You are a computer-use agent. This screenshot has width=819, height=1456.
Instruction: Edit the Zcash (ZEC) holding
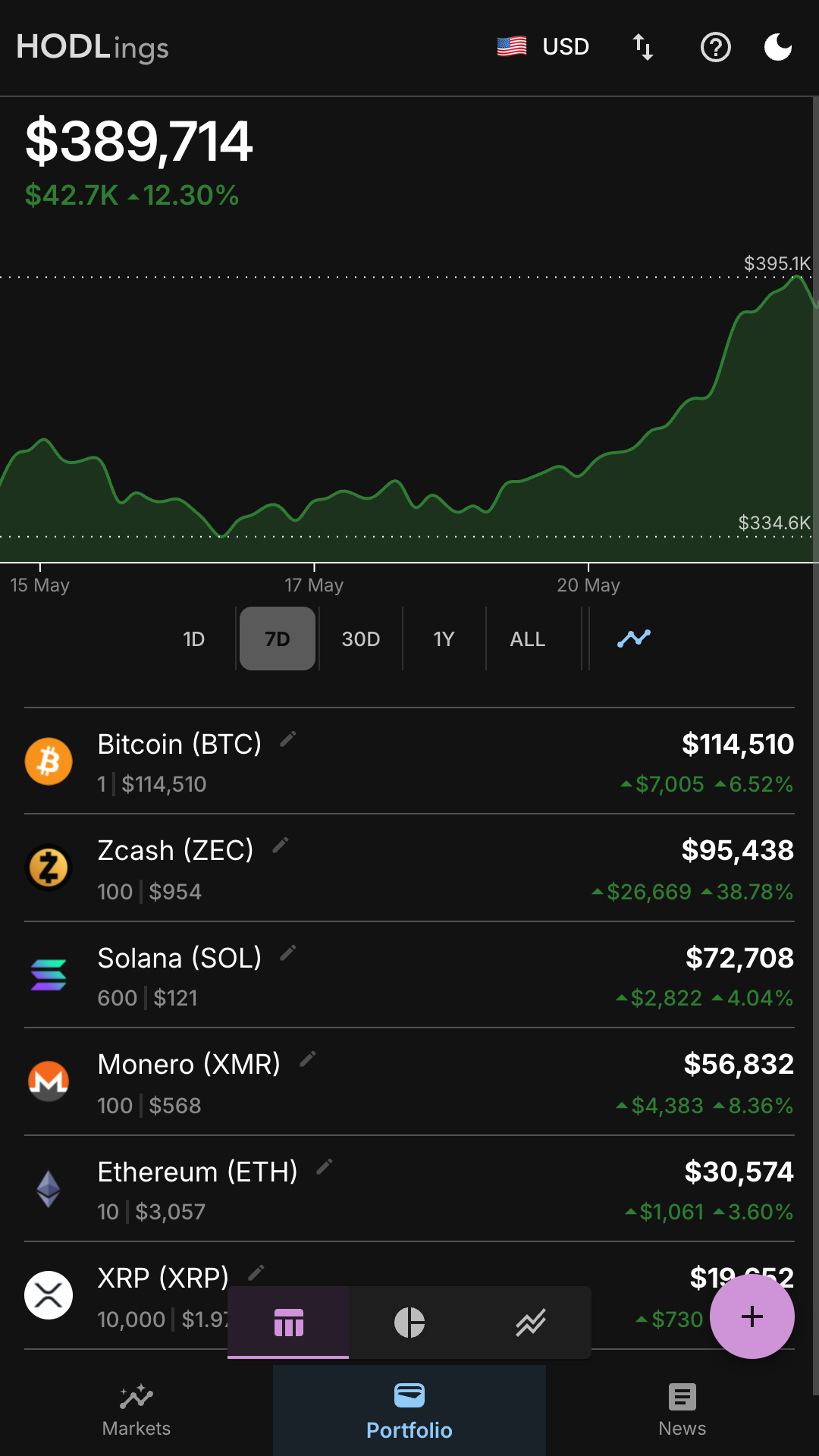tap(281, 846)
